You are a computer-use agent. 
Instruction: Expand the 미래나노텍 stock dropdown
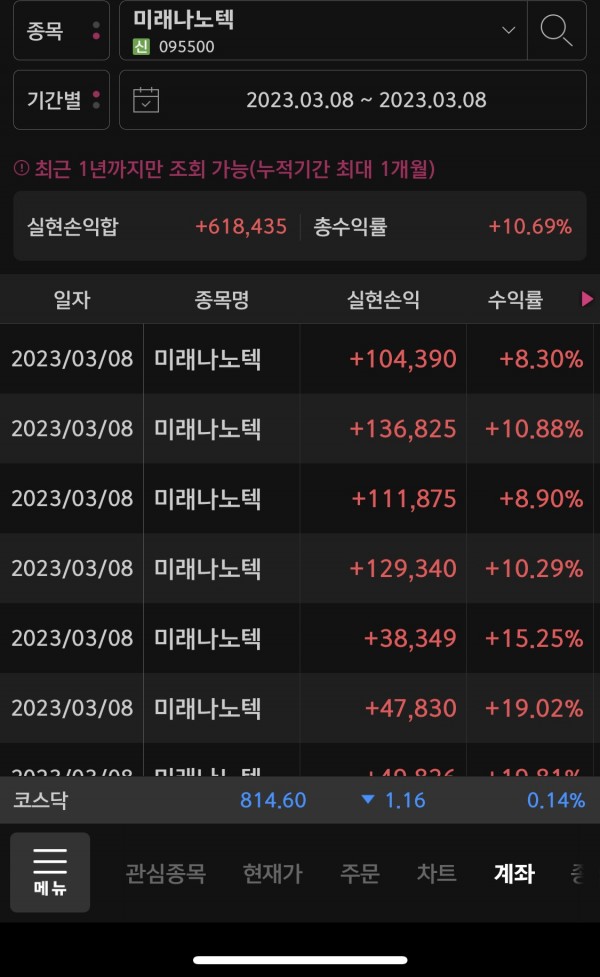point(323,31)
